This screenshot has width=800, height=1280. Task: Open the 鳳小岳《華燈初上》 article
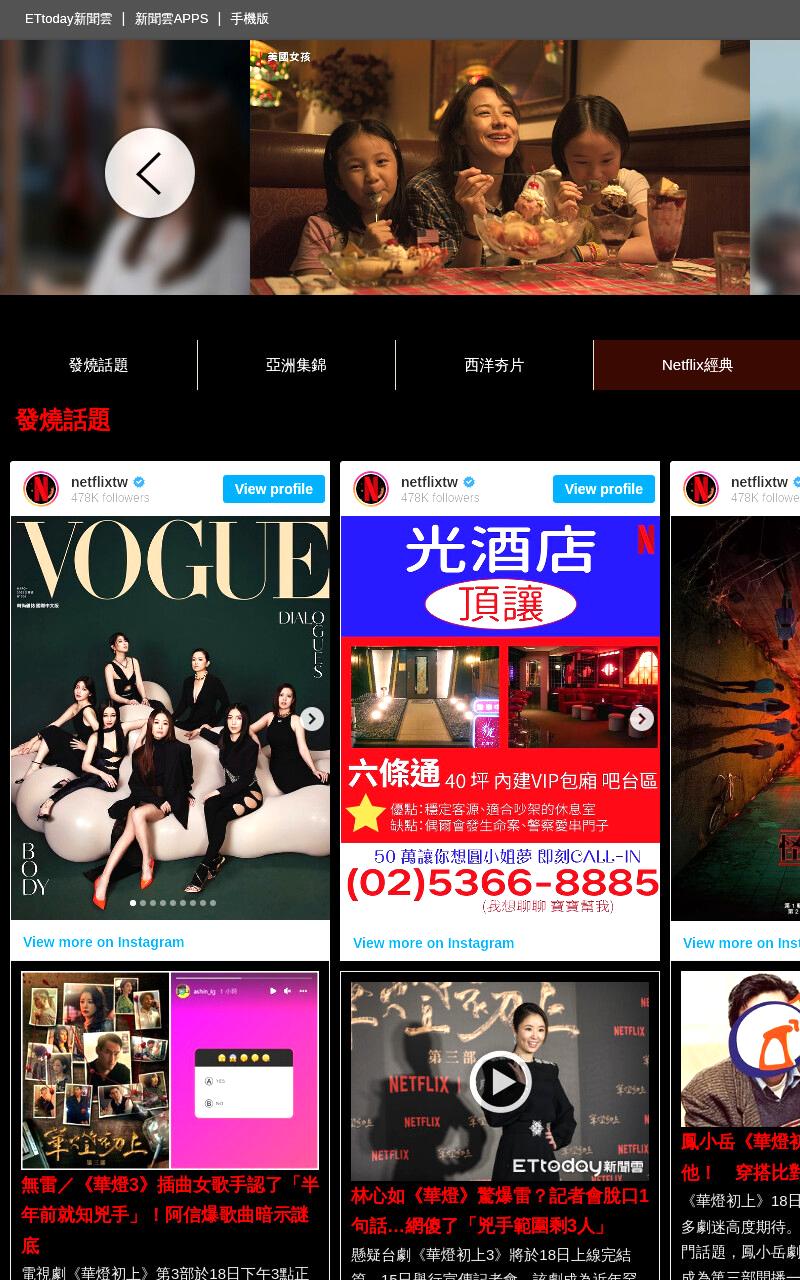[x=740, y=1156]
